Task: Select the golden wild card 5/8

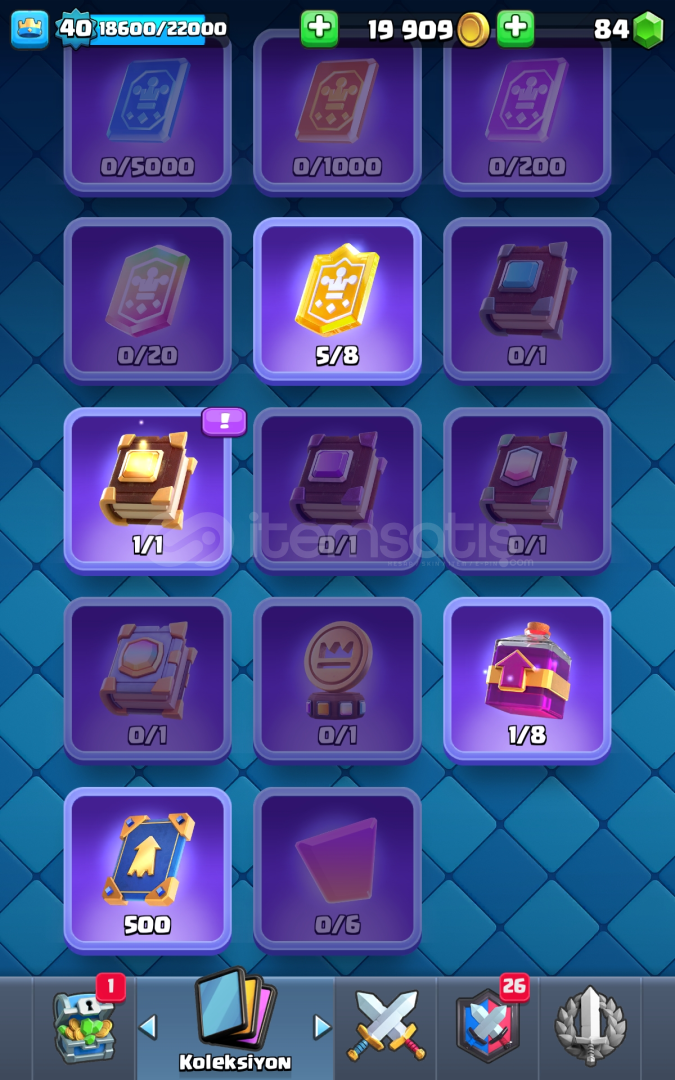Action: [x=337, y=299]
